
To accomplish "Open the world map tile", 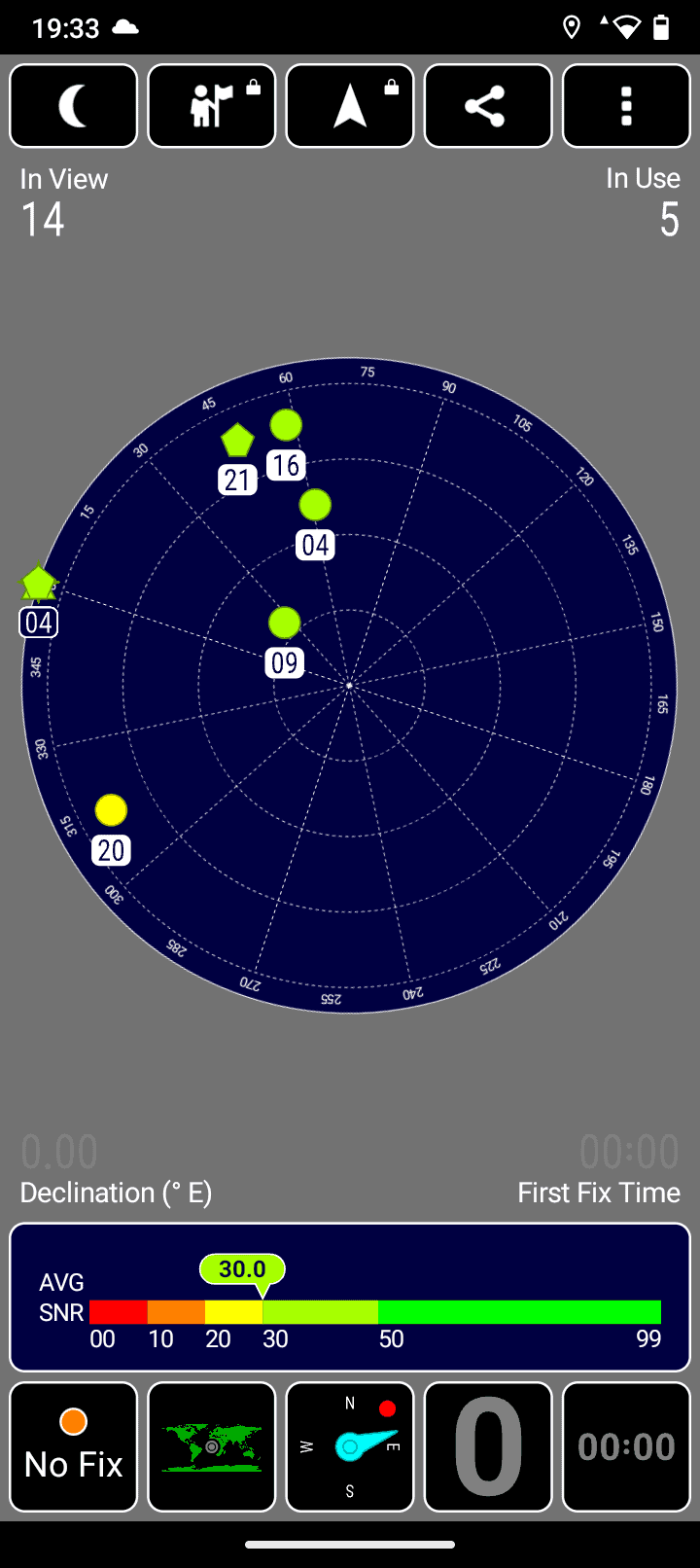I will 212,1446.
